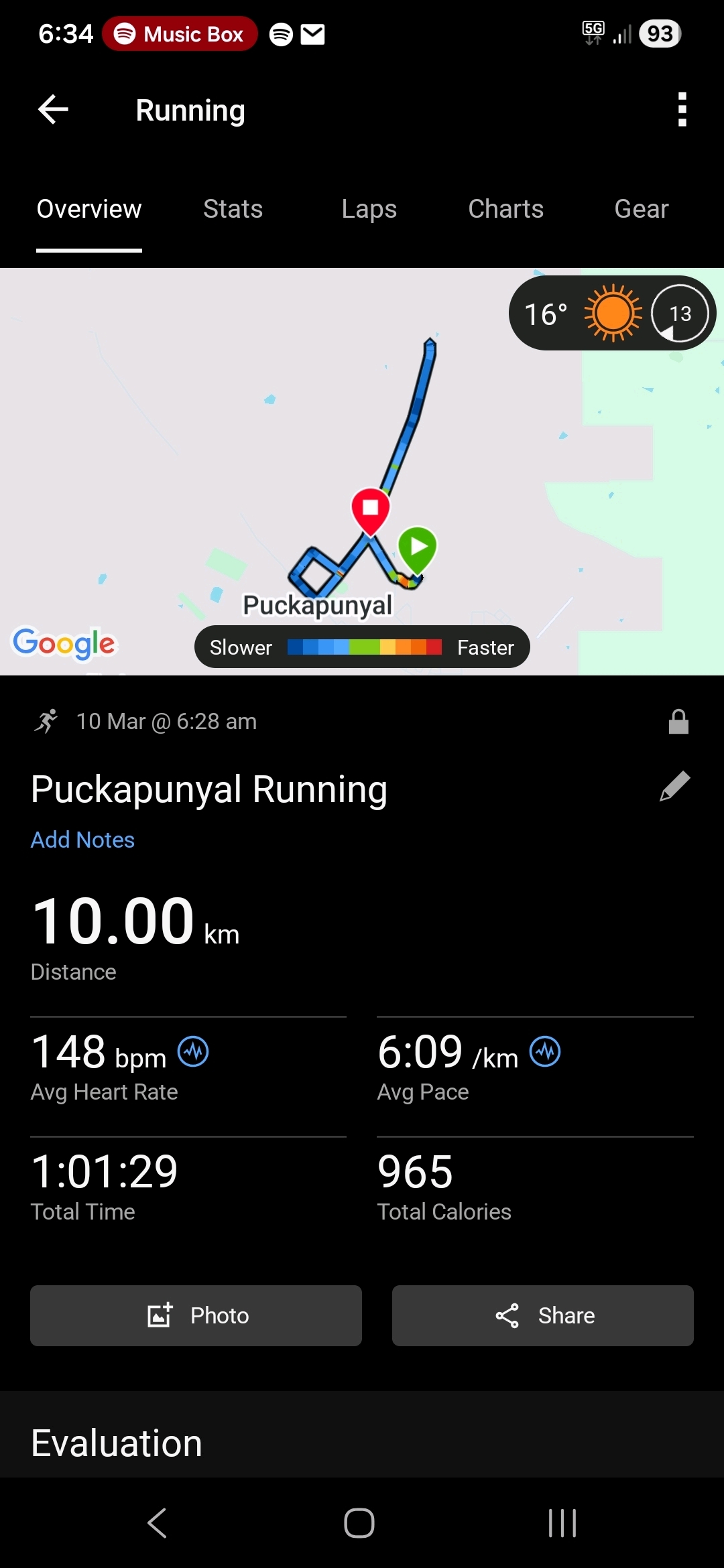Tap the Add Notes link
This screenshot has height=1568, width=724.
coord(82,840)
